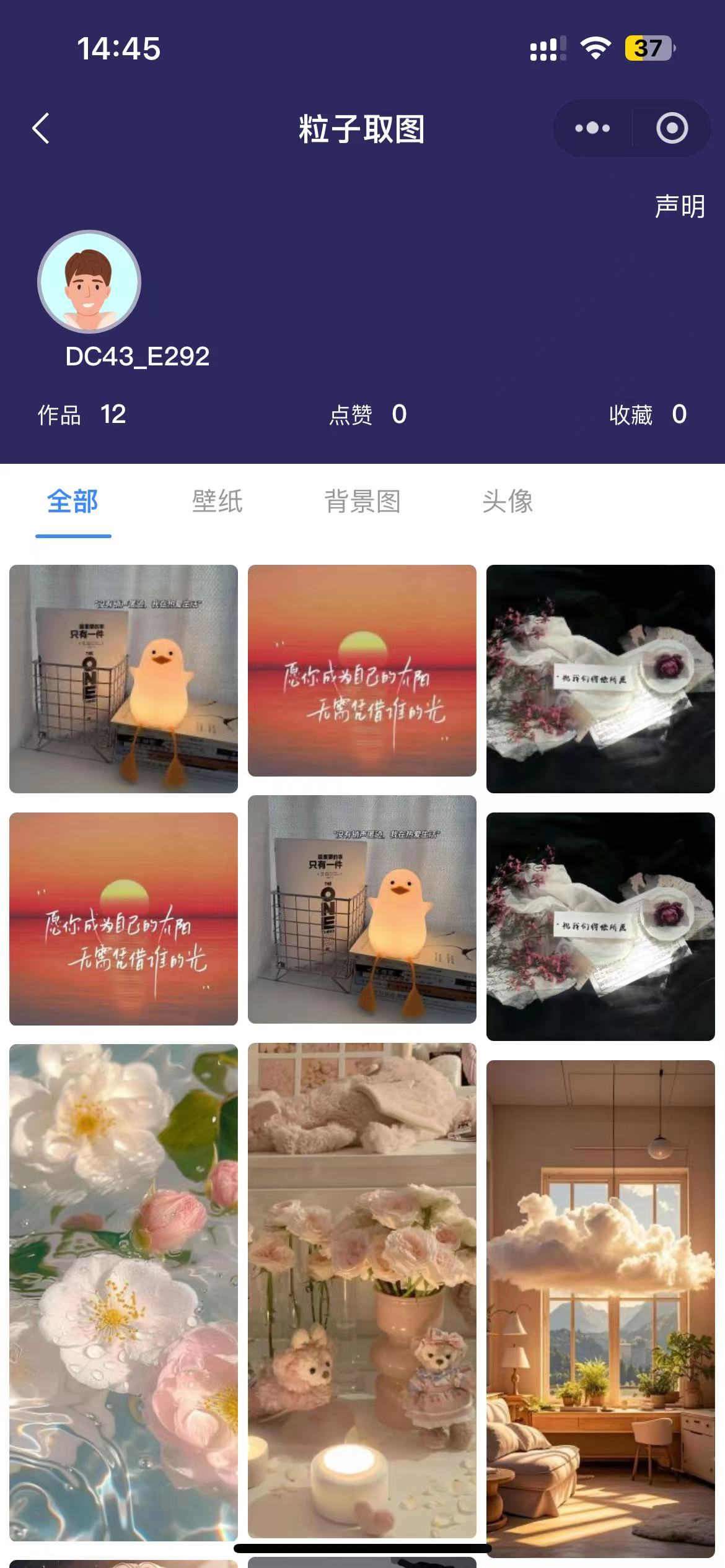Open the first dark floral collage image
This screenshot has height=1568, width=725.
(600, 679)
